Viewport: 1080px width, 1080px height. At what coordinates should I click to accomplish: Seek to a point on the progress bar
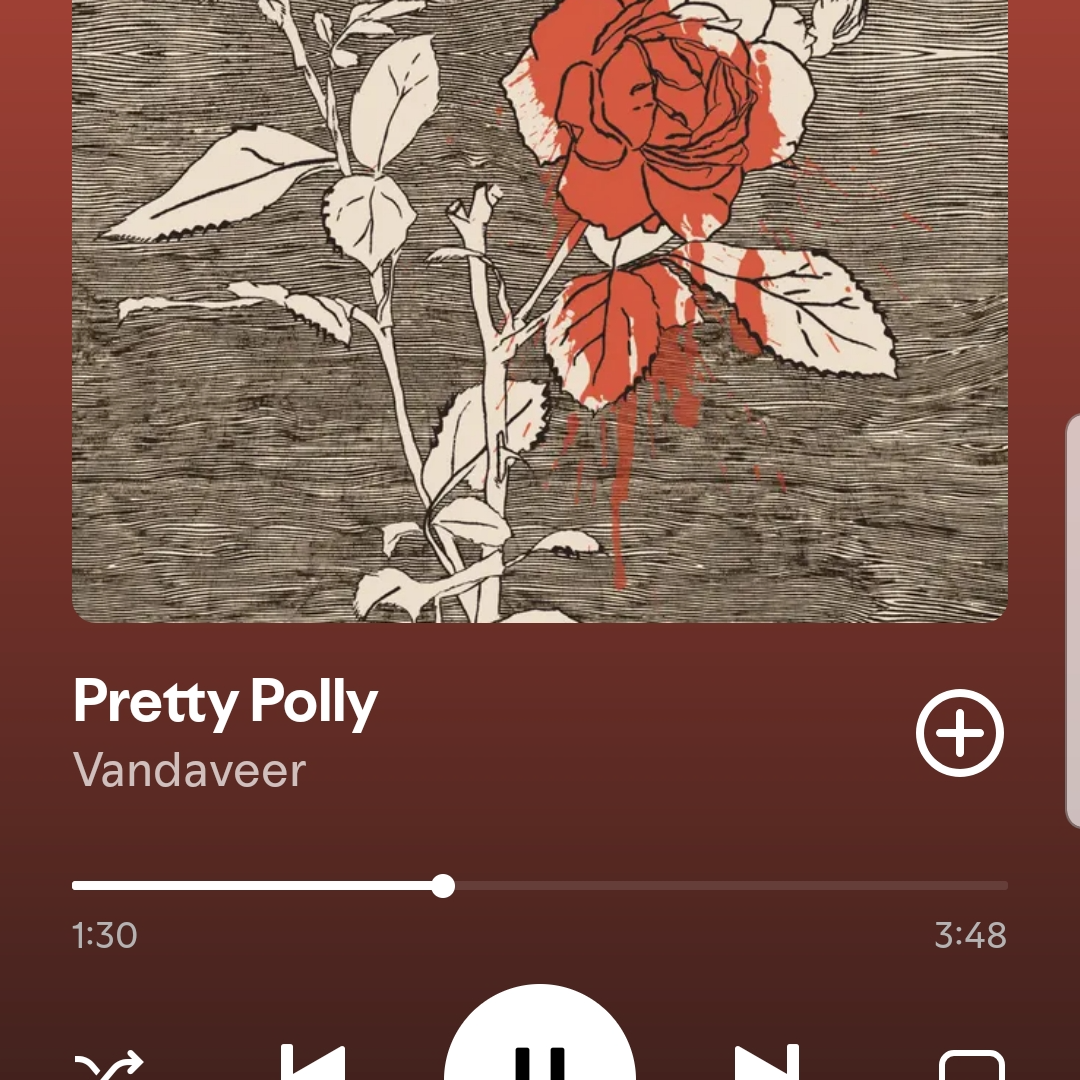[700, 886]
